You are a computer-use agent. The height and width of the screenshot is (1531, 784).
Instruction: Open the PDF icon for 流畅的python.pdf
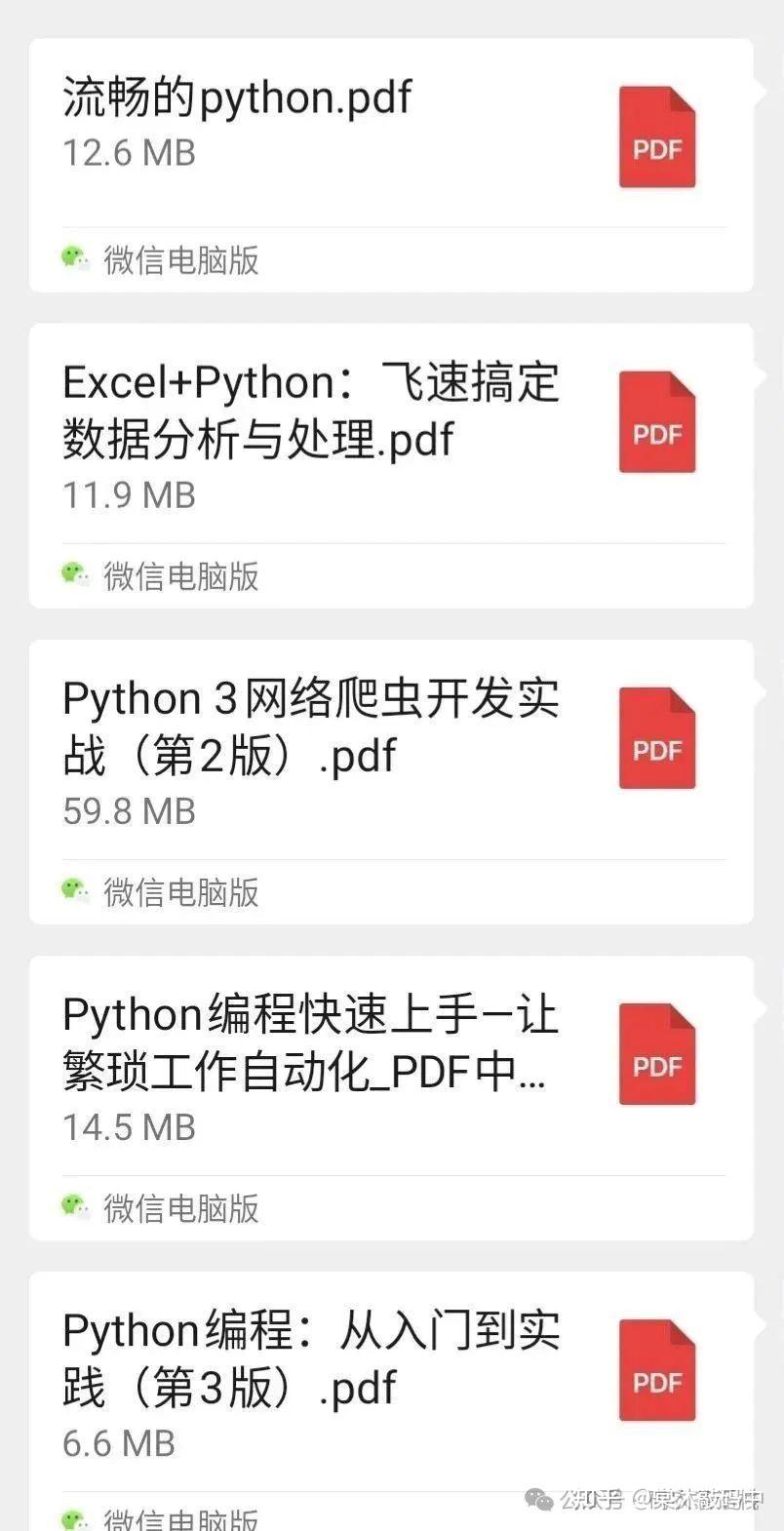coord(656,137)
